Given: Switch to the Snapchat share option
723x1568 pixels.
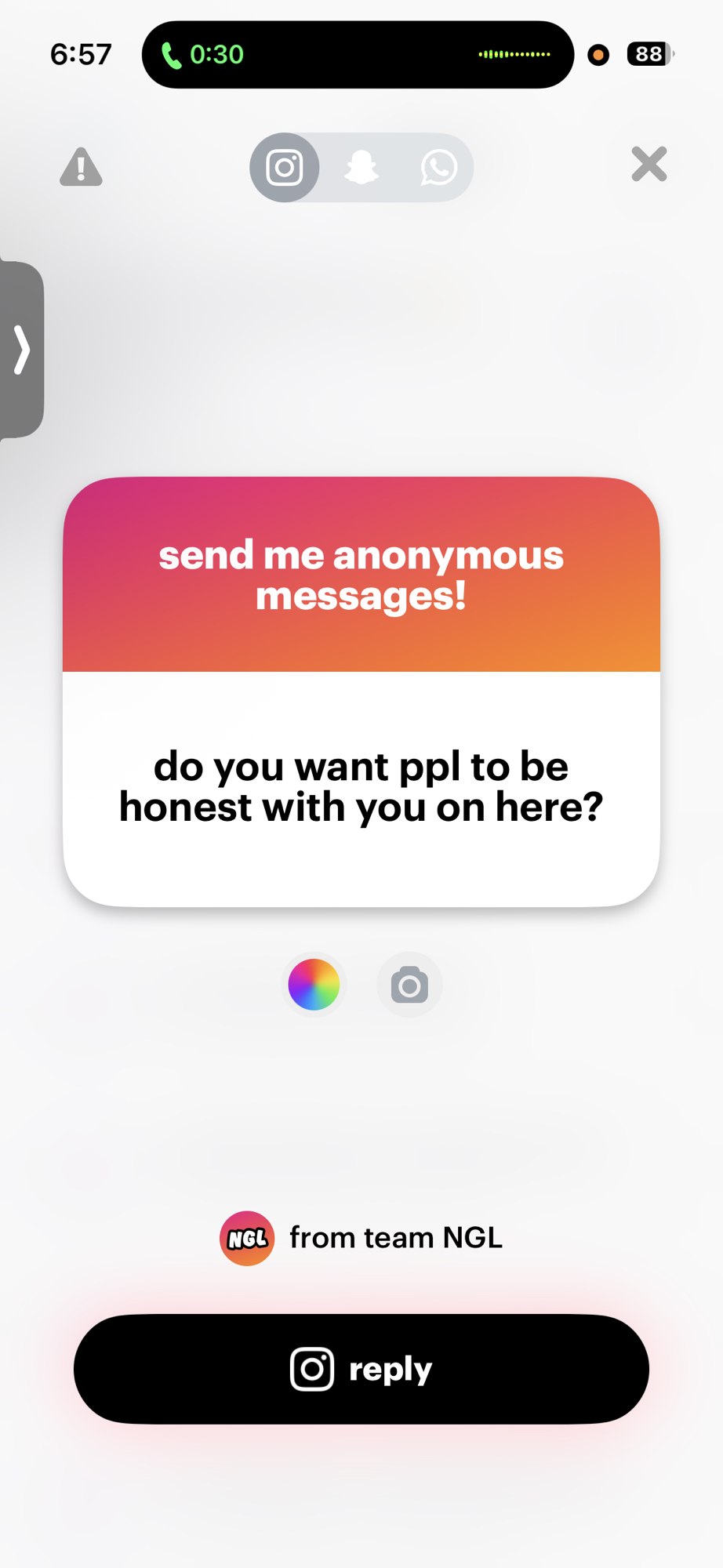Looking at the screenshot, I should tap(361, 168).
